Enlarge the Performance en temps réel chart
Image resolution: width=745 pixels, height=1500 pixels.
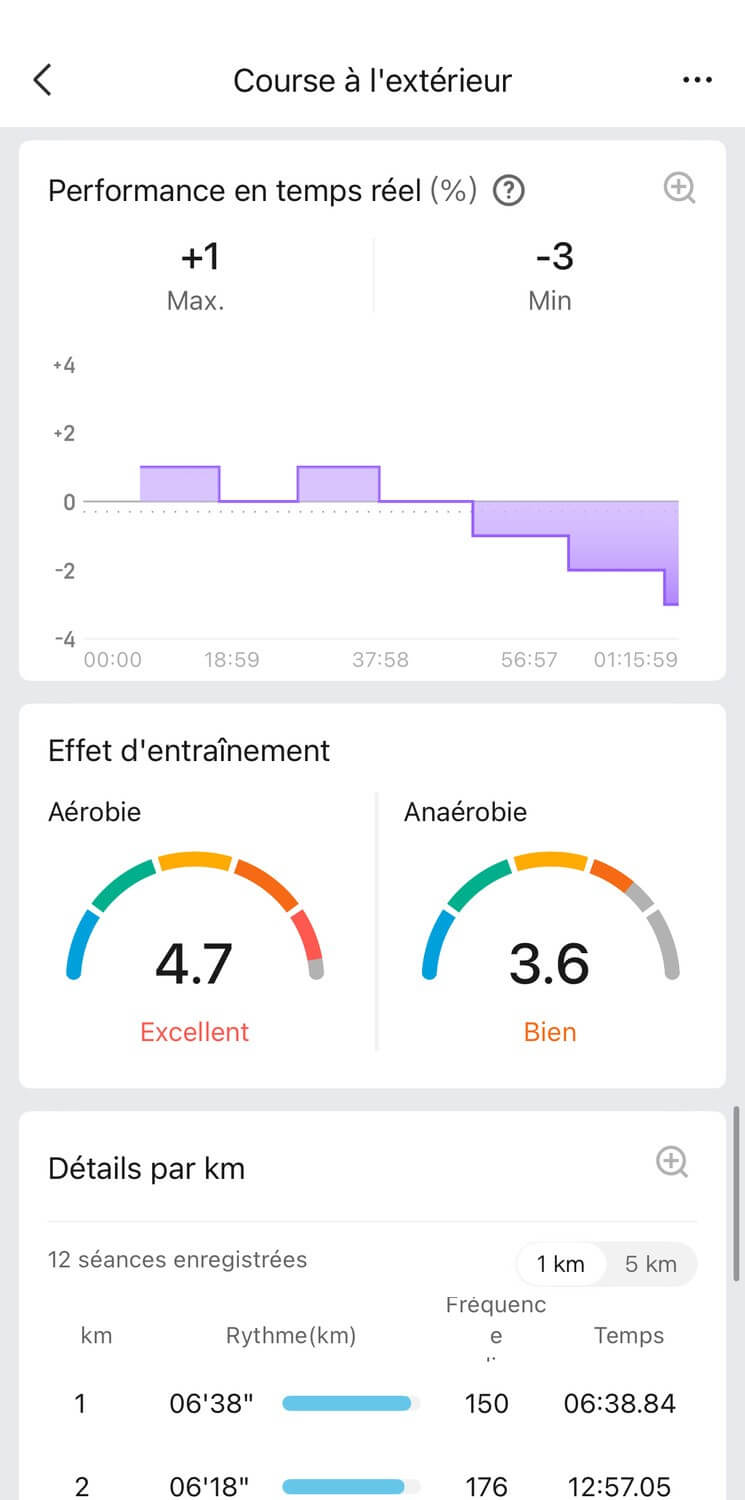pos(680,188)
